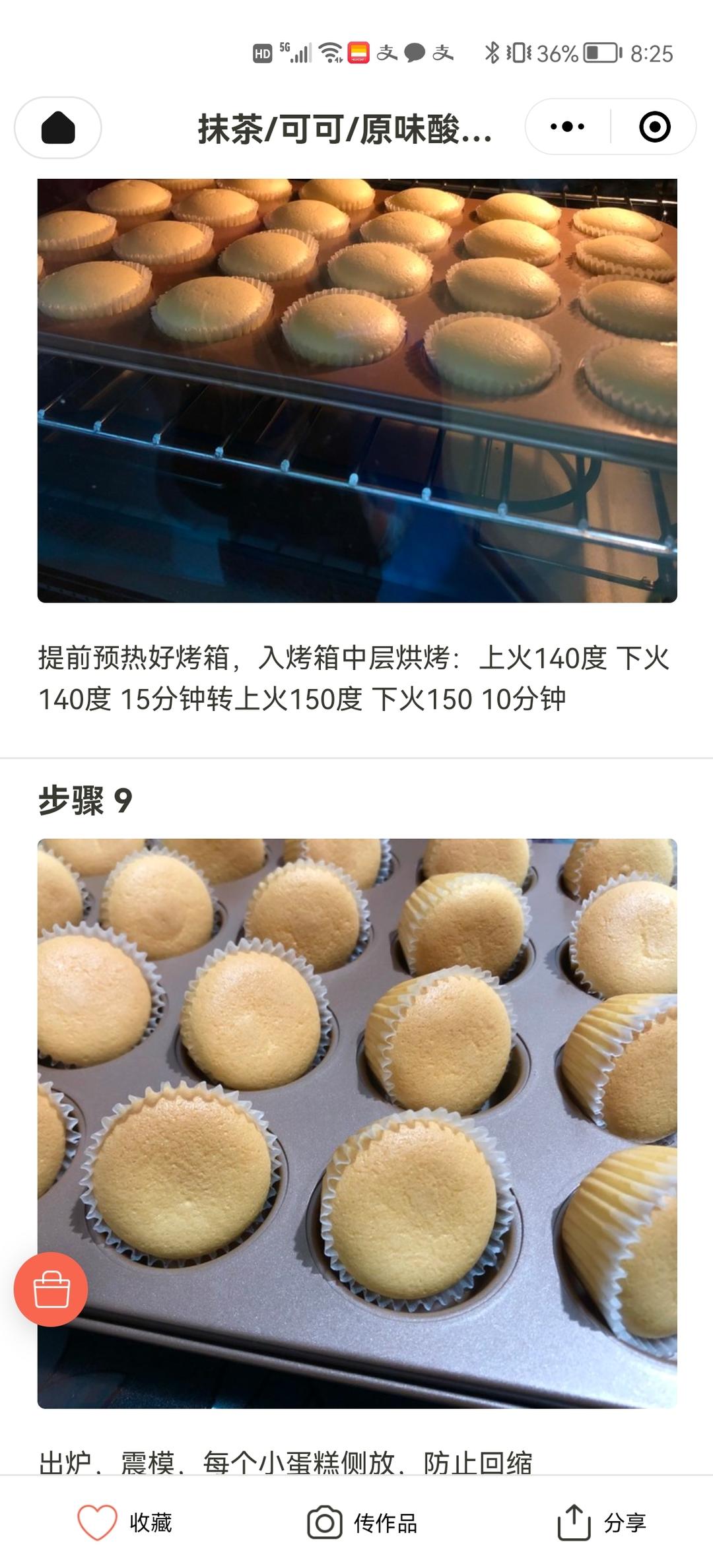
Task: Tap the WiFi icon in the status bar
Action: pos(331,53)
